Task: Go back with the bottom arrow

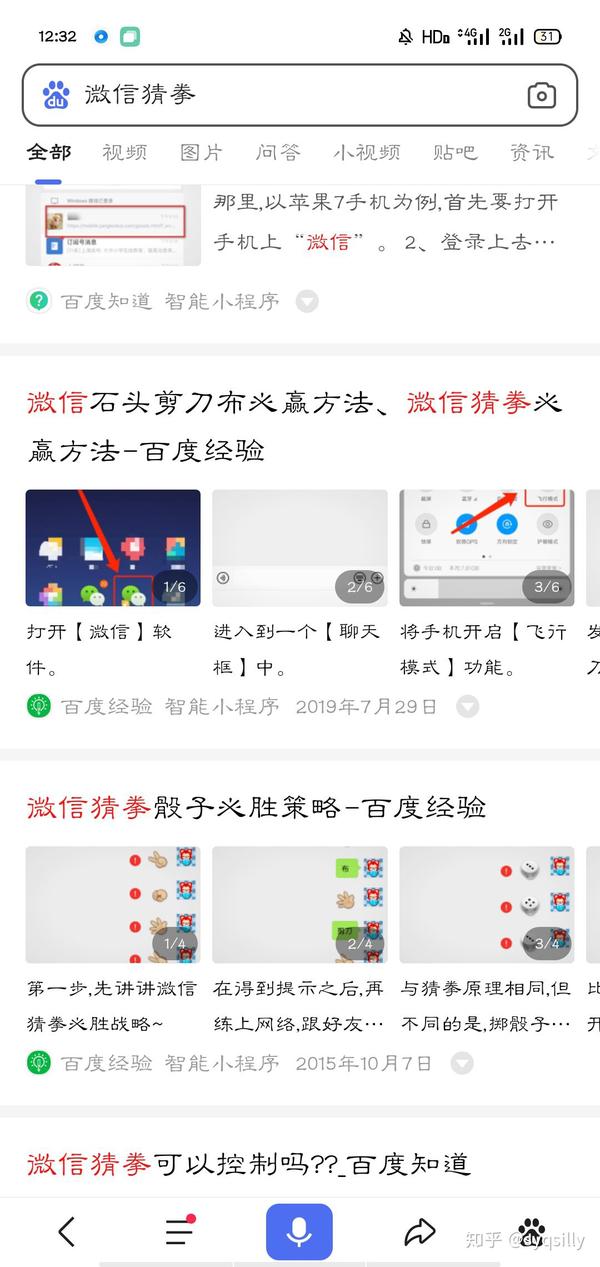Action: tap(67, 1232)
